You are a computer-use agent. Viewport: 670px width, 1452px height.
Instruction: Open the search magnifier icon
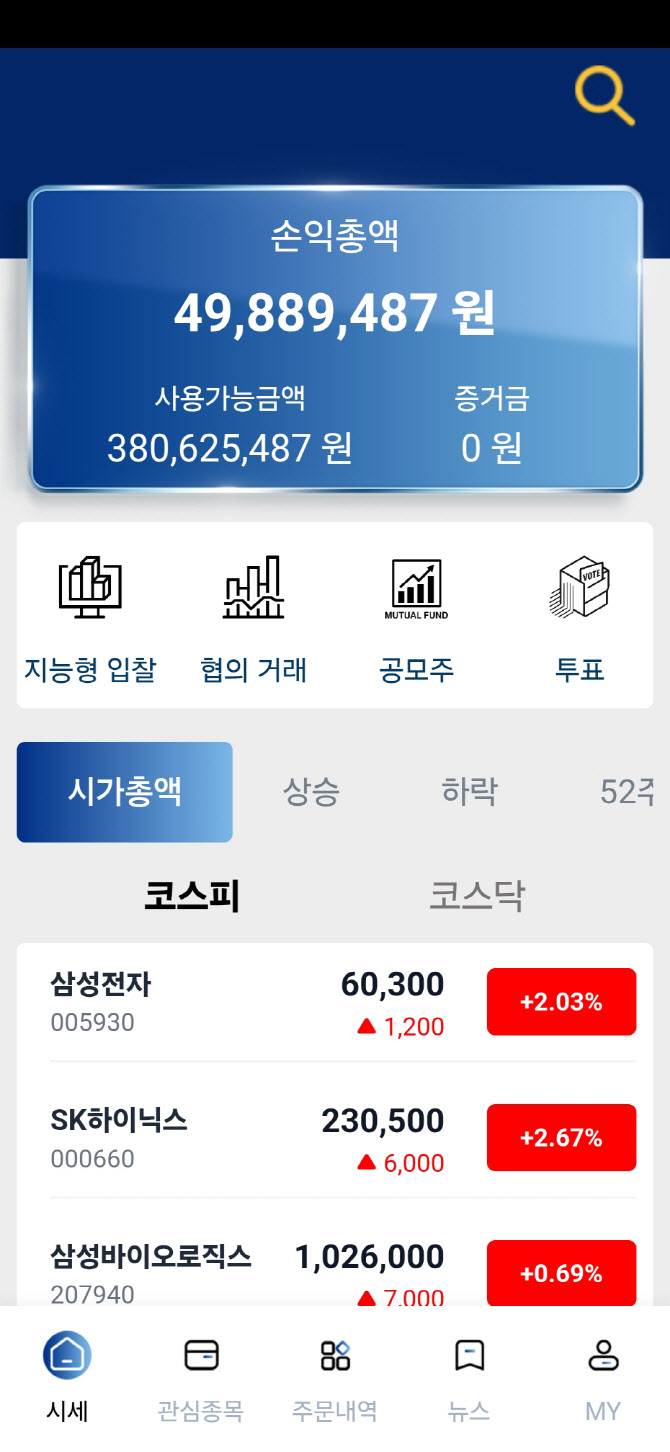coord(604,96)
